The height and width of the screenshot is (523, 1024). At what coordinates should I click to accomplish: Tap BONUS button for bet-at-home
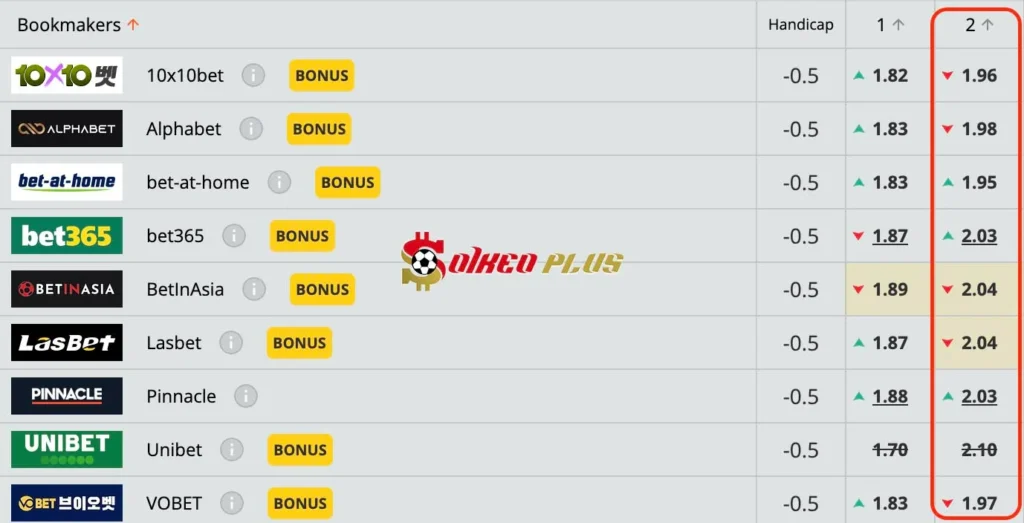pos(347,182)
